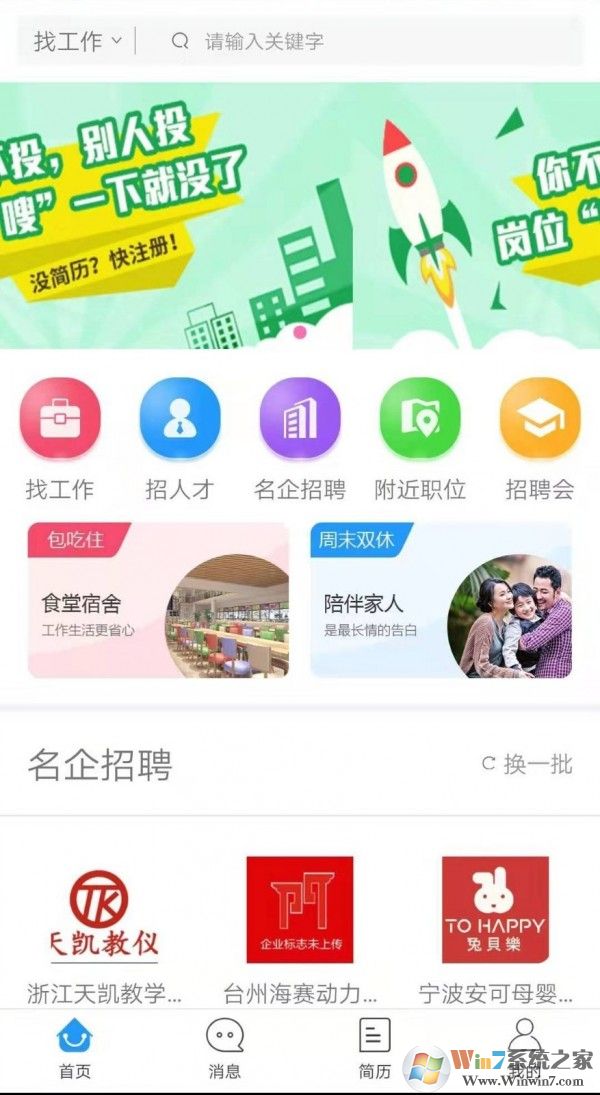Open the 浙江天凯教学 company card
Screen dimensions: 600x1095
point(105,925)
